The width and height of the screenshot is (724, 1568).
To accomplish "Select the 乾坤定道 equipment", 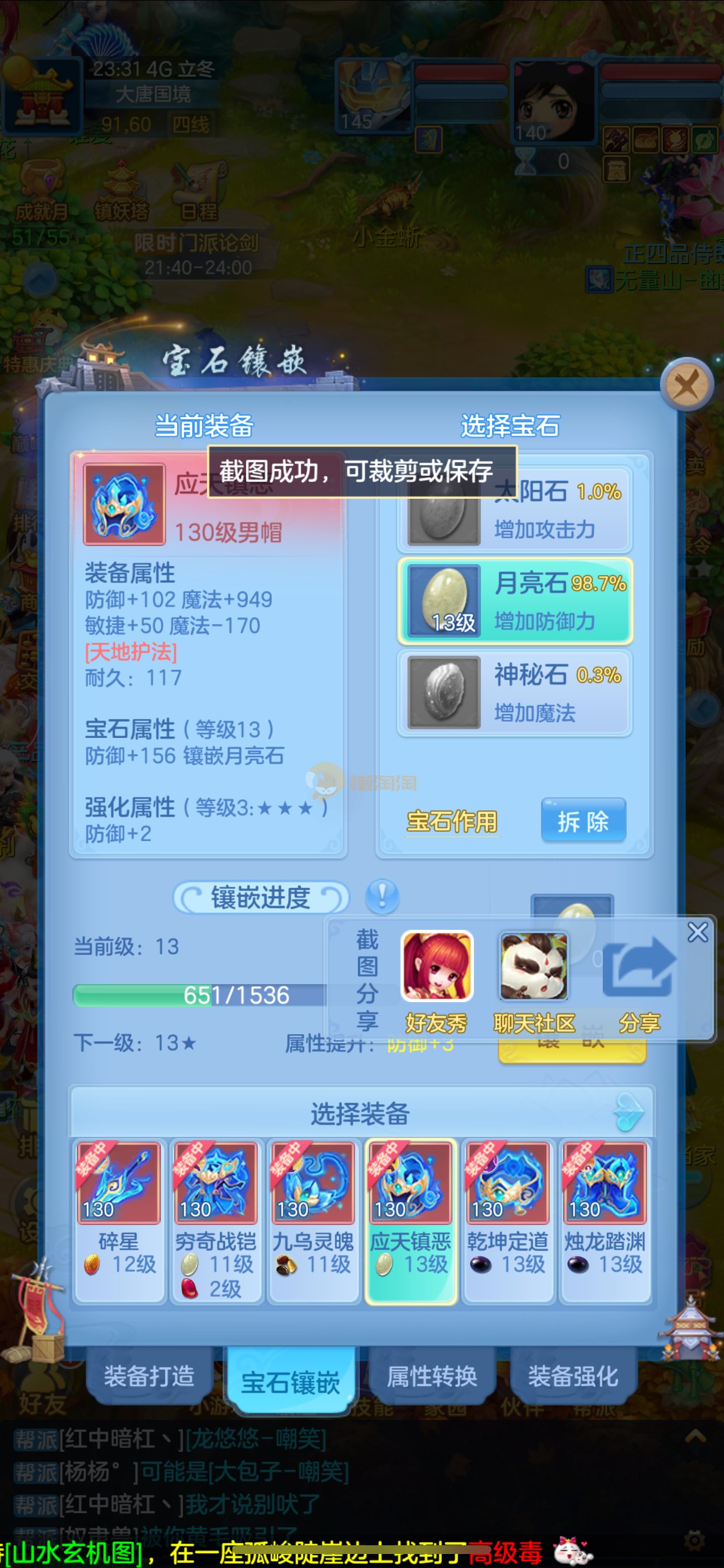I will pyautogui.click(x=507, y=1220).
